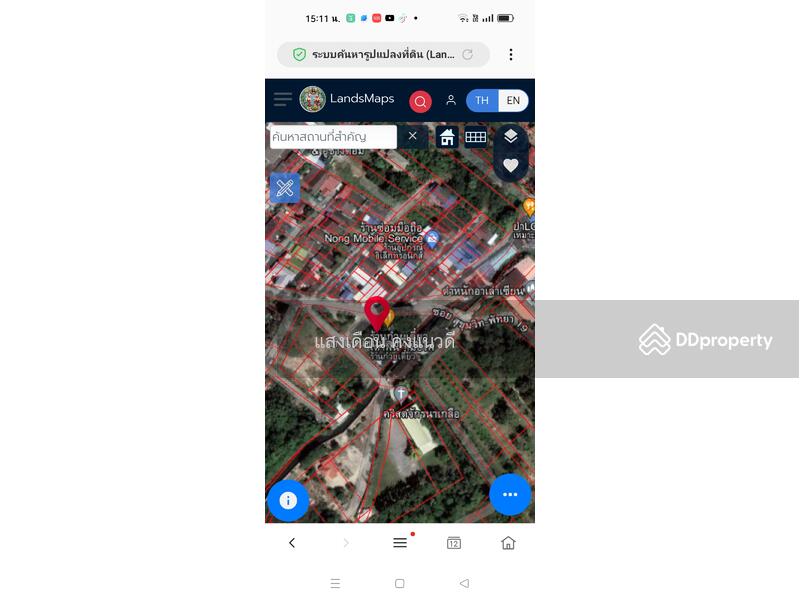Open the blue three-dot more button
Image resolution: width=800 pixels, height=600 pixels.
click(x=510, y=494)
